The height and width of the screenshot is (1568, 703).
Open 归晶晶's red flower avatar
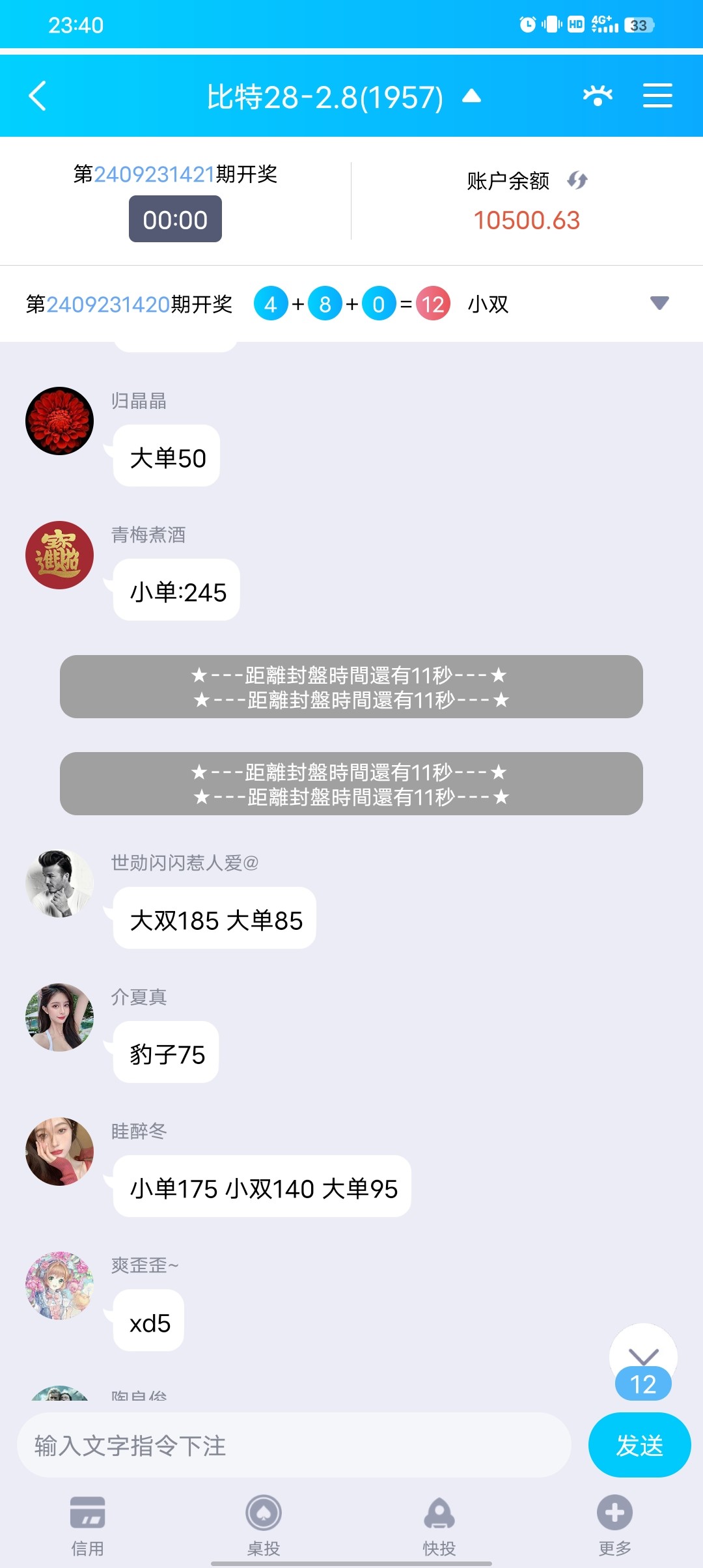point(59,420)
